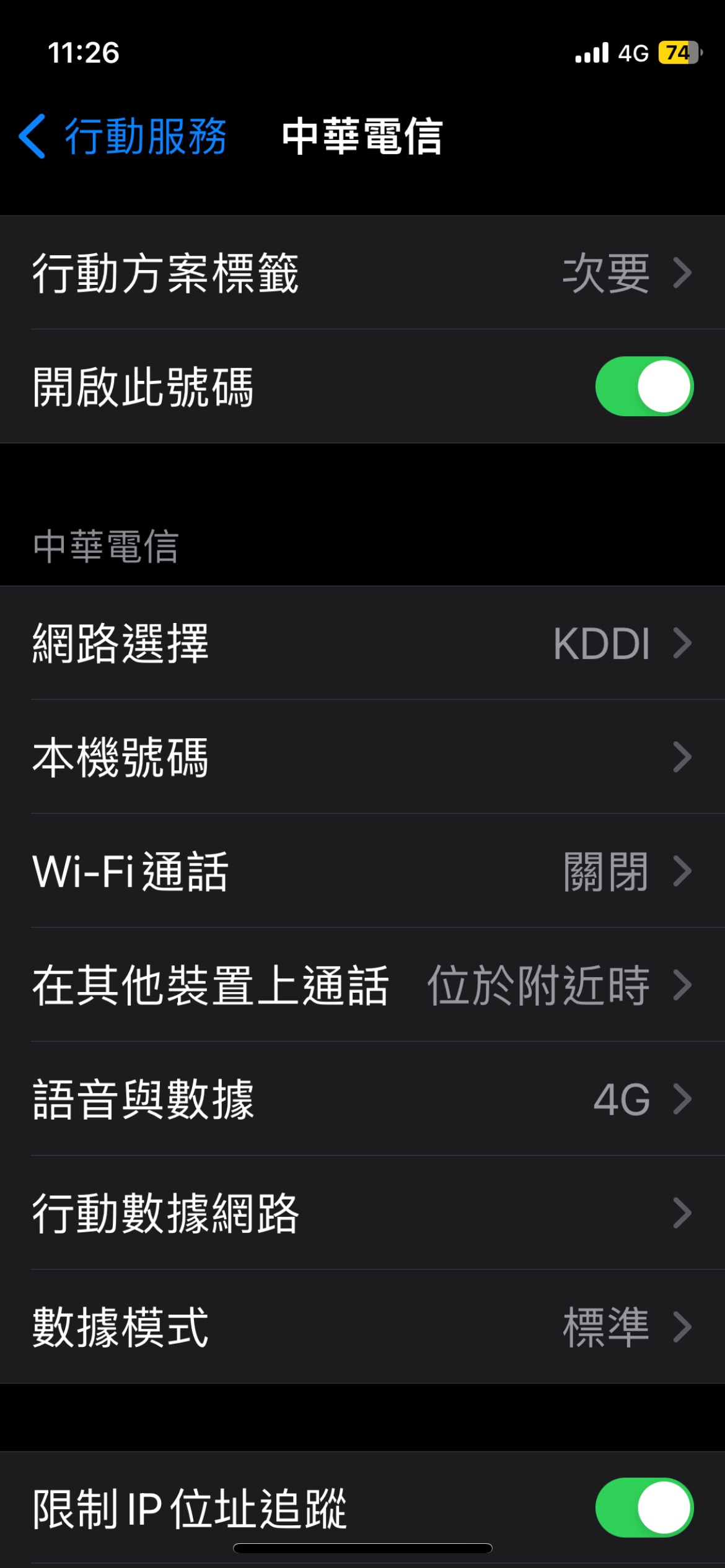Open 數據模式 set to 標準

point(362,1326)
